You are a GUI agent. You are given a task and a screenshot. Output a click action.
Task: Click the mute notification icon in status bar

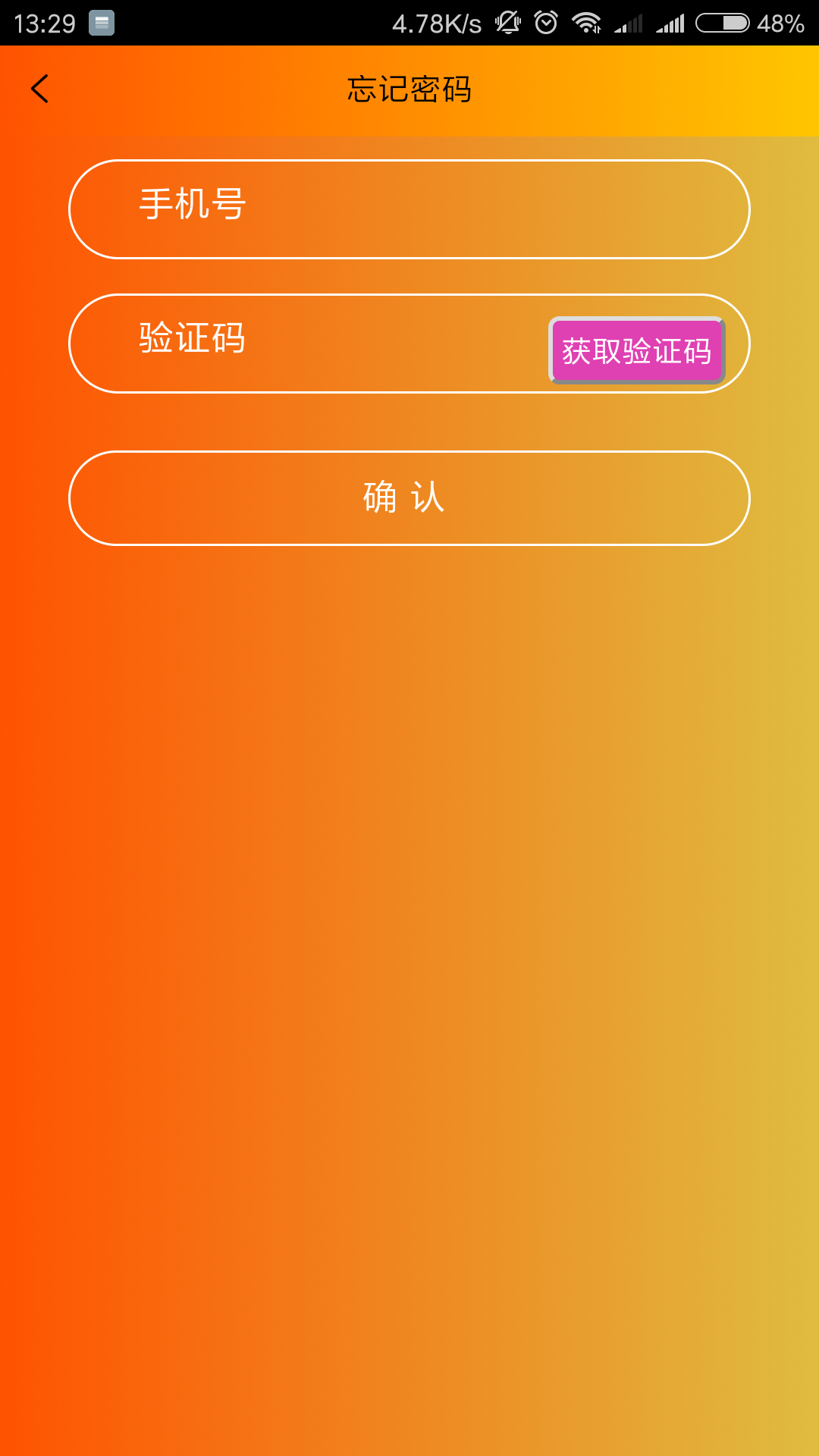[x=507, y=23]
